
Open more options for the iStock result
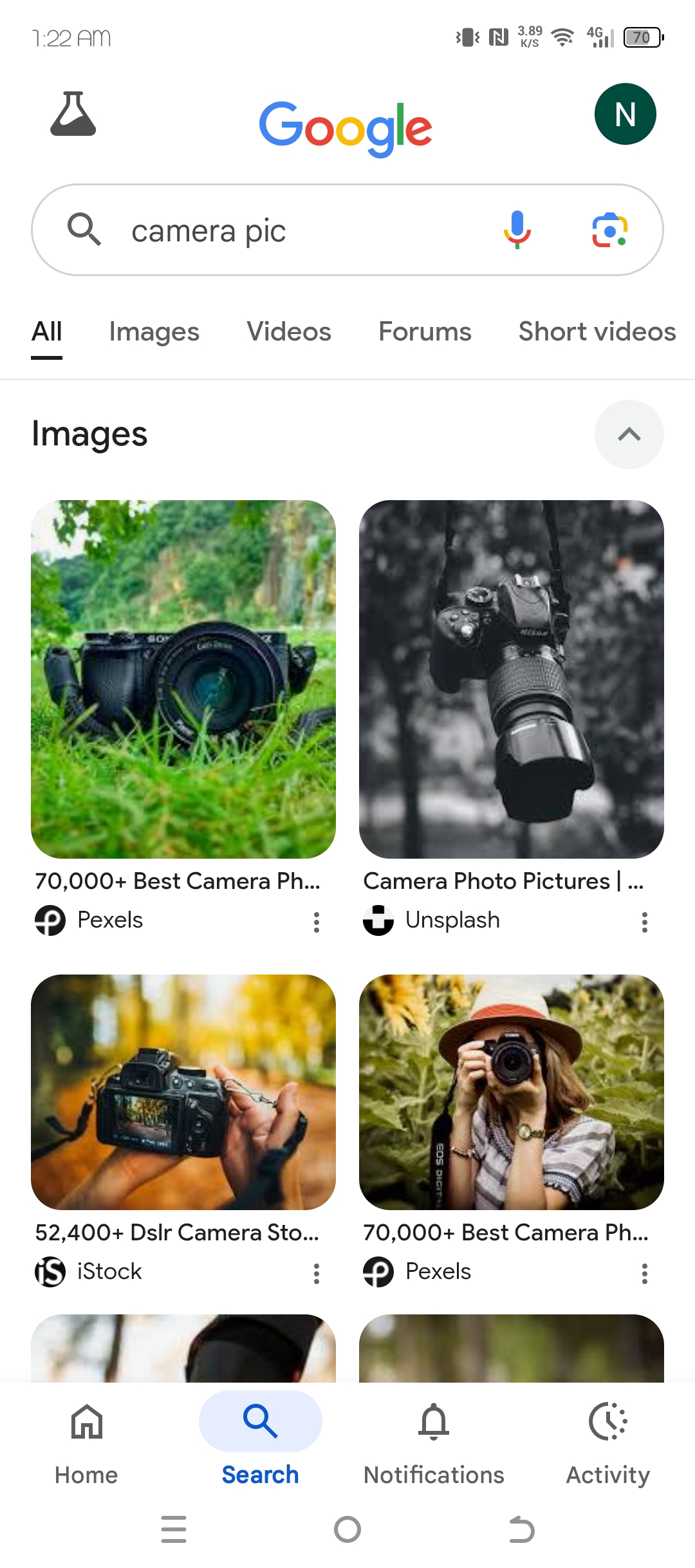[x=316, y=1273]
